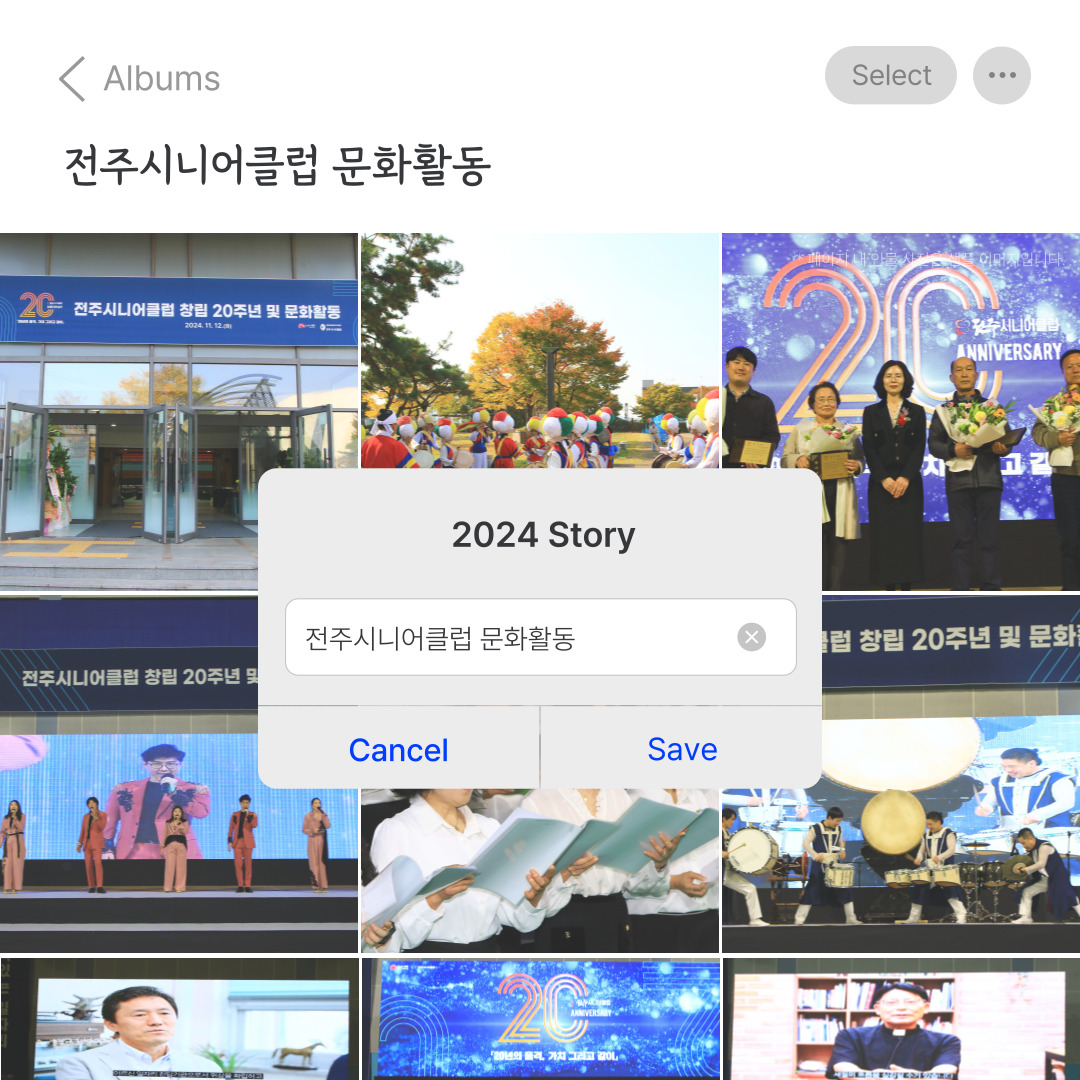The height and width of the screenshot is (1080, 1080).
Task: Open the man with horse statue photo
Action: click(180, 1020)
